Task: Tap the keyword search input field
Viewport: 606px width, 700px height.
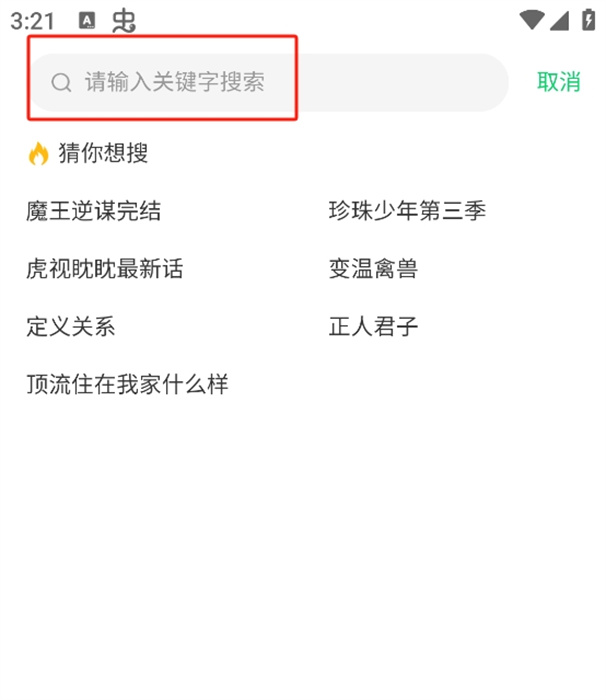Action: [x=270, y=82]
